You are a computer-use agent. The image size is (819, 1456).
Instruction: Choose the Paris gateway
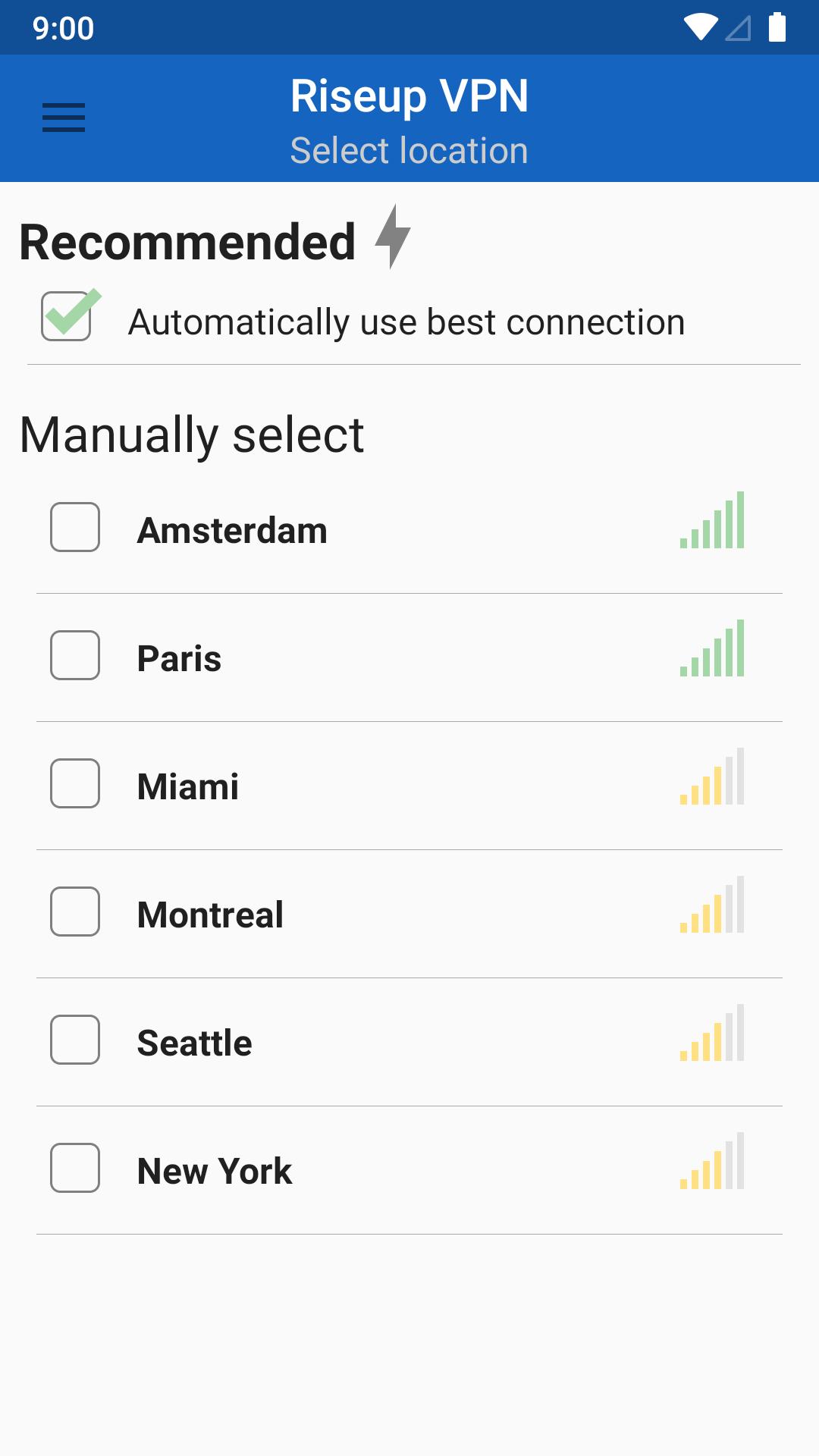409,657
